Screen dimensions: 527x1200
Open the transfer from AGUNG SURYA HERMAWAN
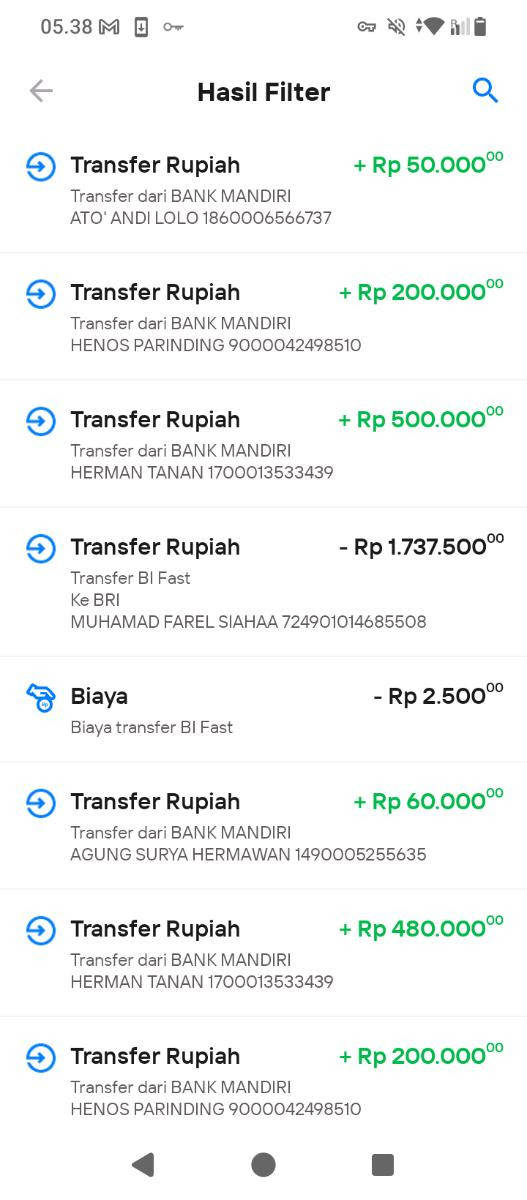[263, 826]
